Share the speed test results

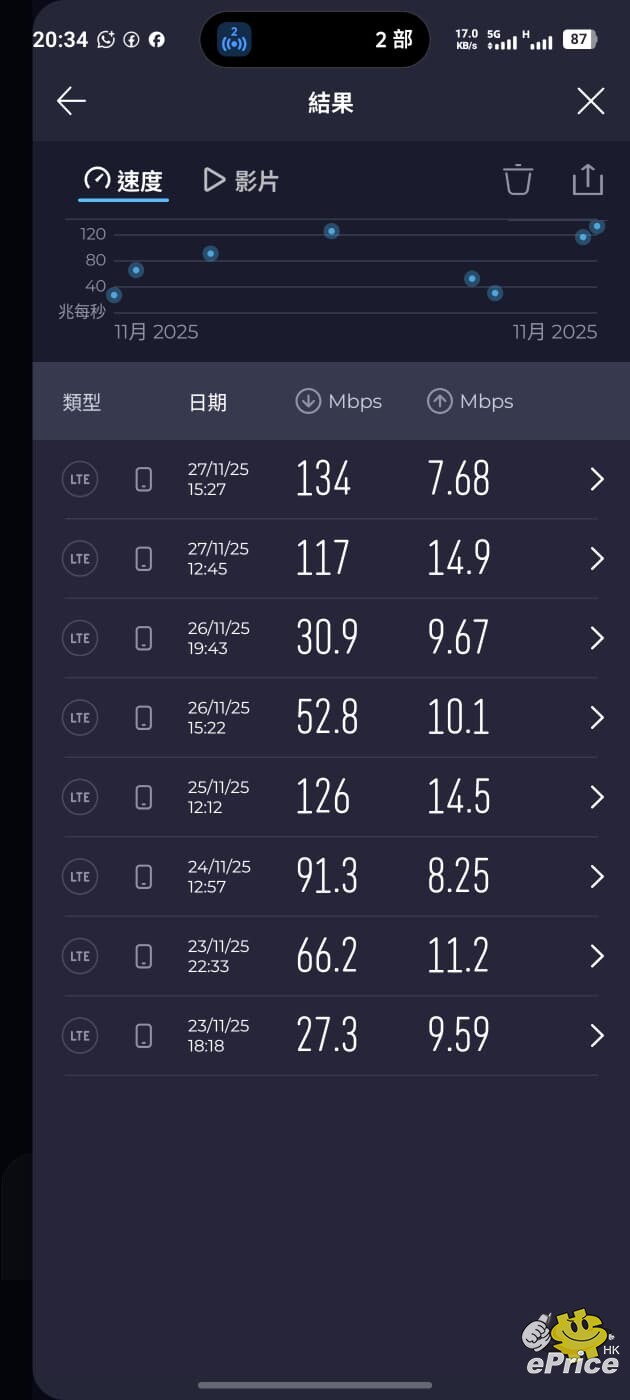click(x=588, y=180)
